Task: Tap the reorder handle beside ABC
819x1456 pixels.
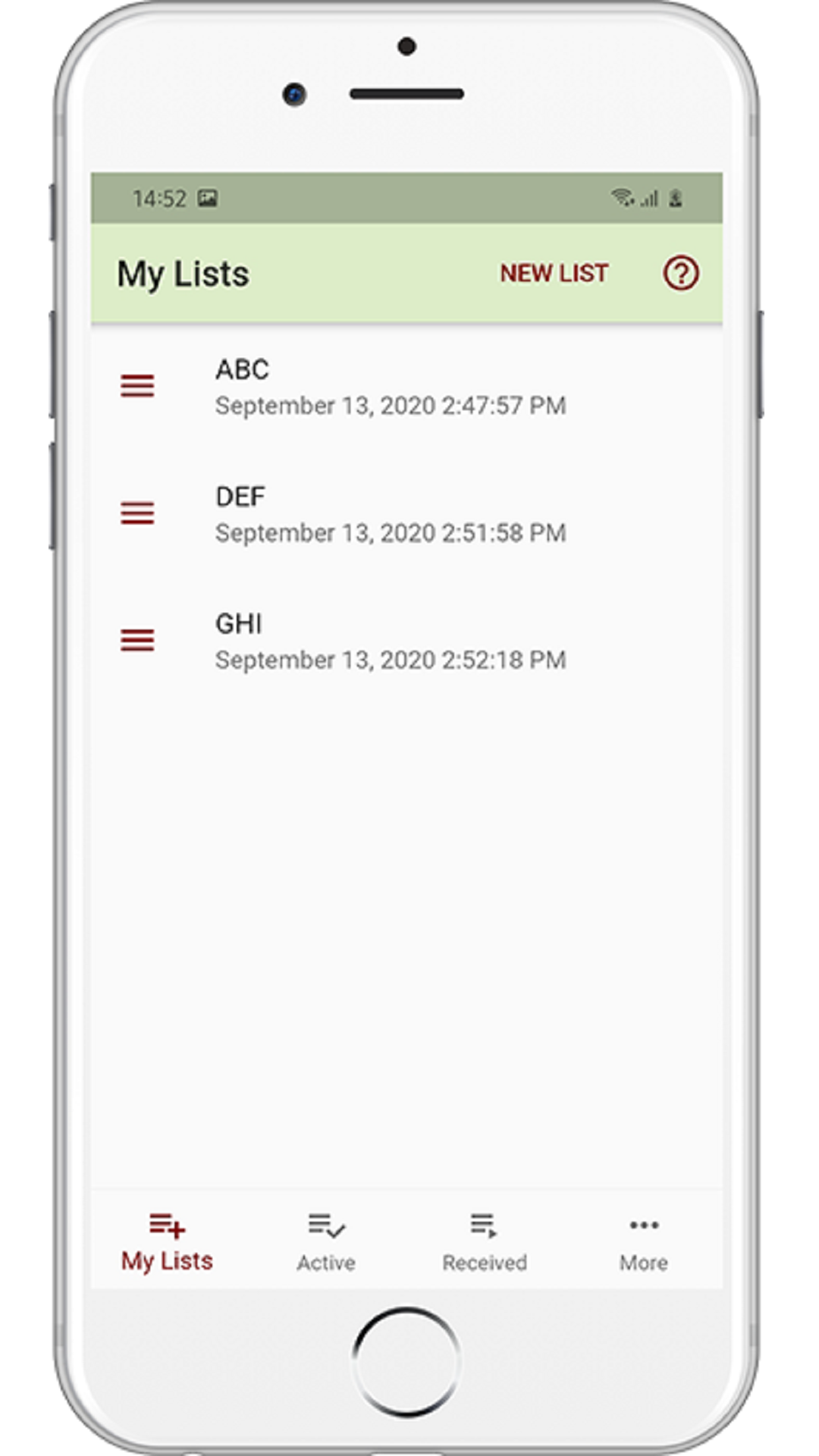Action: click(x=137, y=386)
